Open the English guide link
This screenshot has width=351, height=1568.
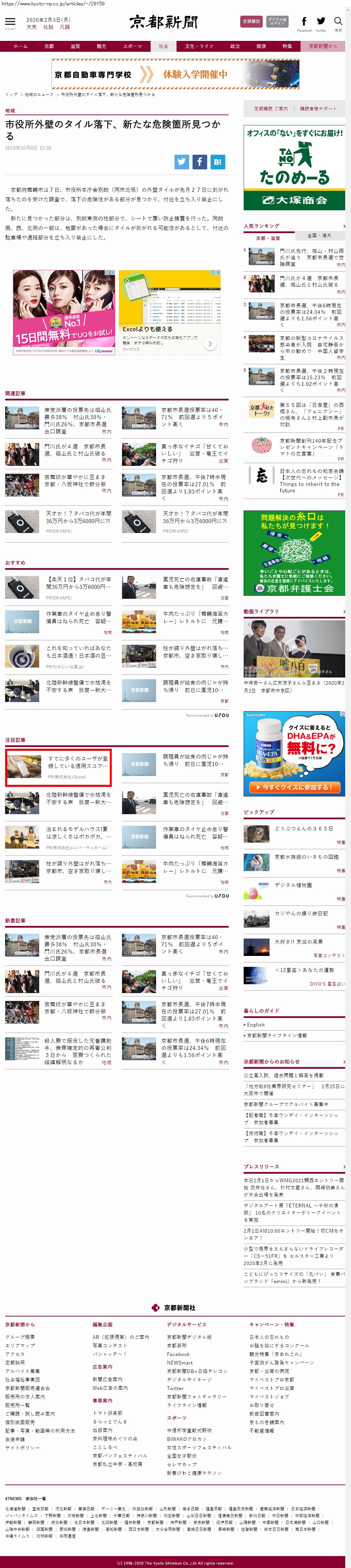tap(256, 1024)
